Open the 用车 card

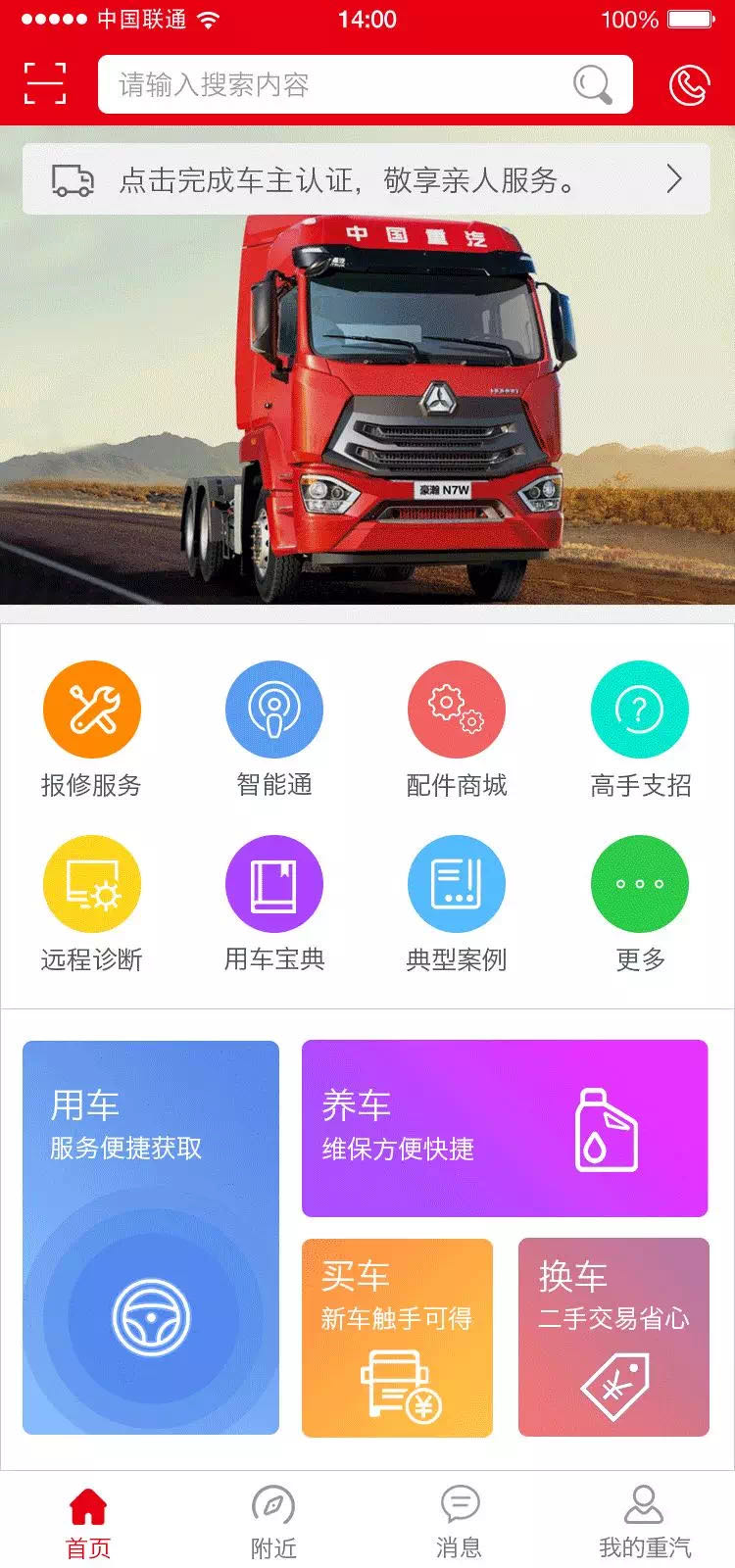click(x=151, y=1238)
